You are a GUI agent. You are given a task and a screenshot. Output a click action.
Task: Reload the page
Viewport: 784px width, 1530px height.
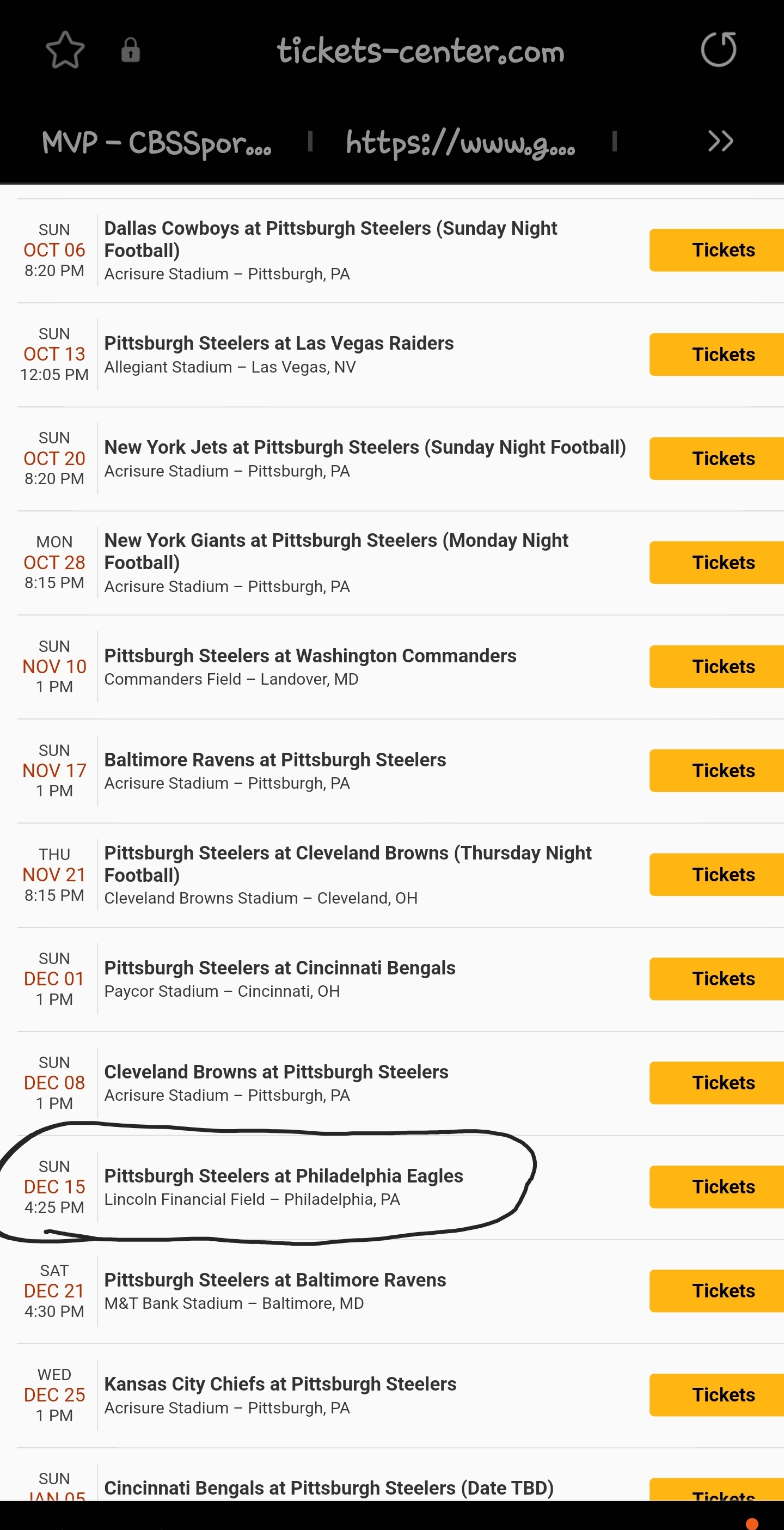pyautogui.click(x=718, y=50)
